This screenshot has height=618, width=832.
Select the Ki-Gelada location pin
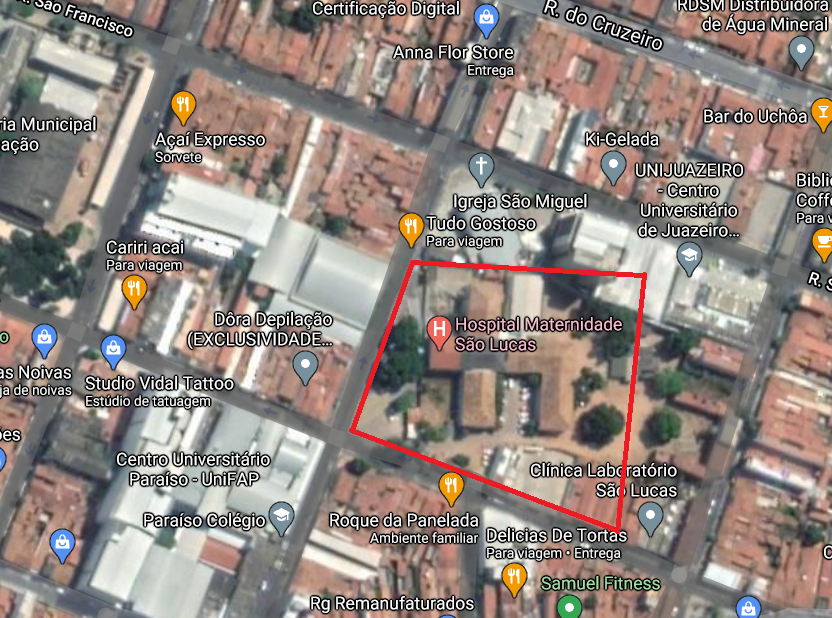614,167
